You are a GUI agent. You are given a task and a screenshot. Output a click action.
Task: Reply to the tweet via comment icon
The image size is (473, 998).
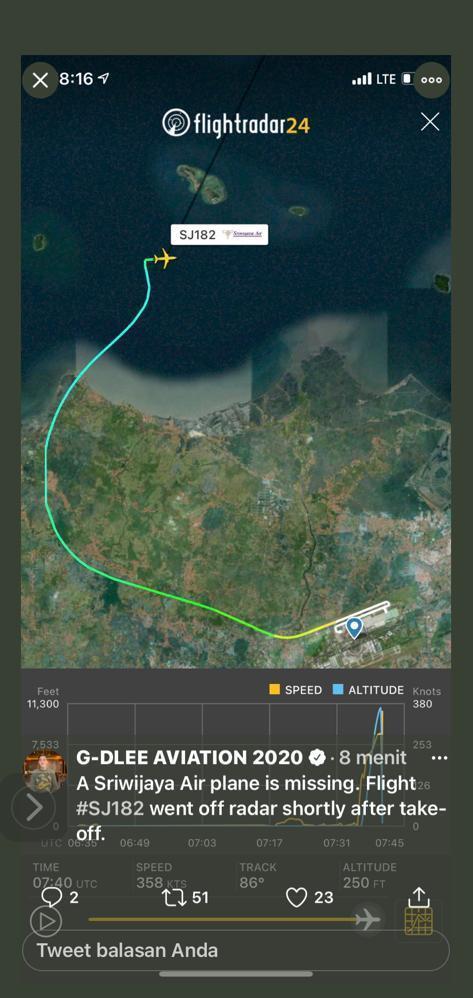pos(51,897)
